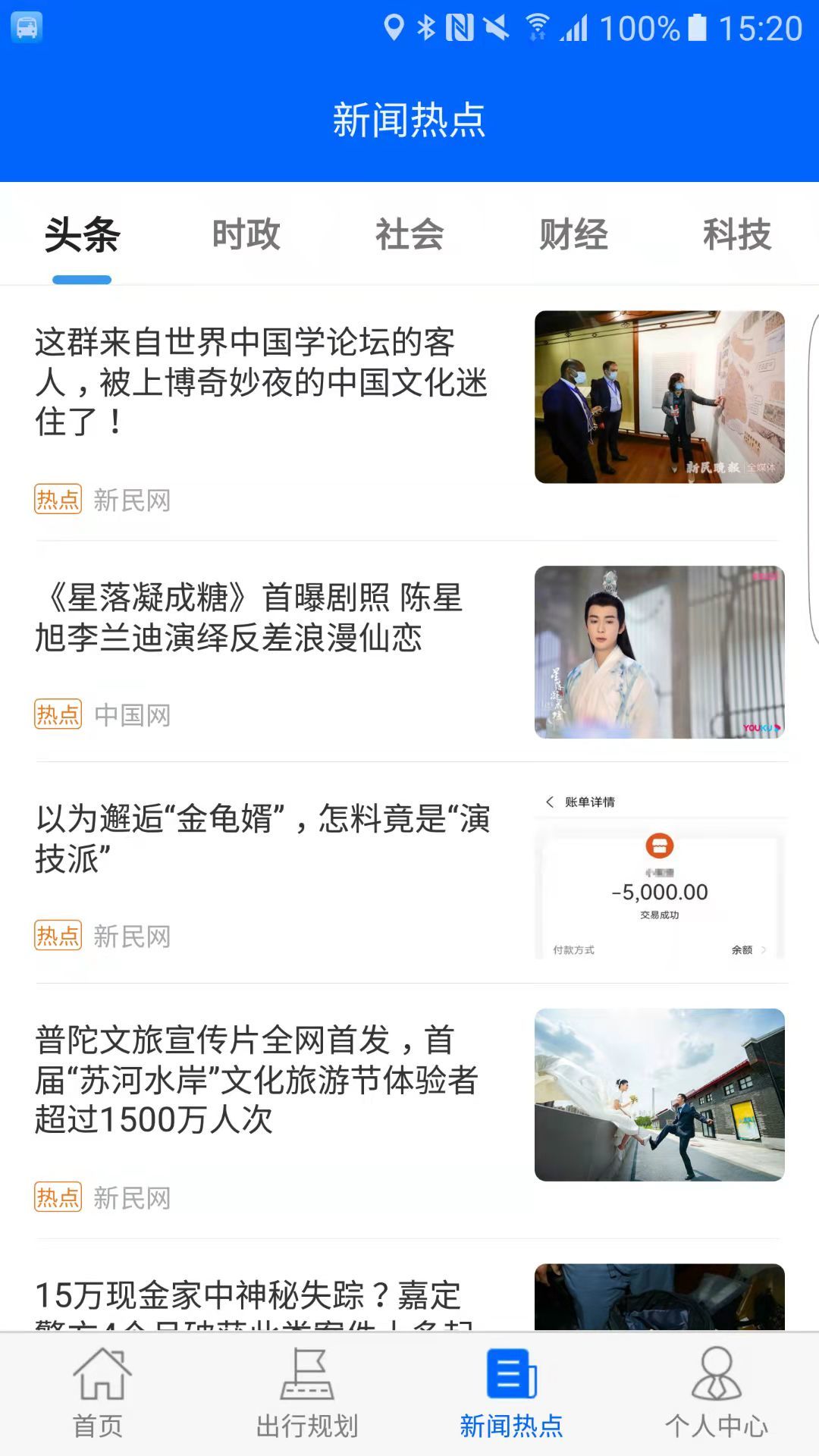Tap the 热点 tag under the 金龟婿 article
819x1456 pixels.
pos(58,937)
